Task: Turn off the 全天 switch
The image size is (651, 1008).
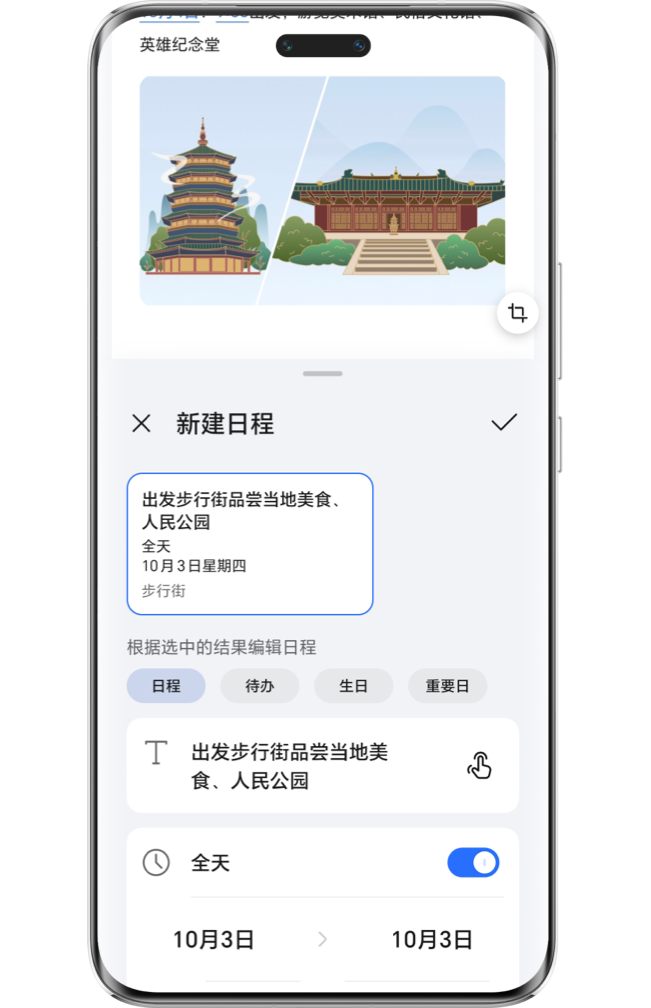Action: click(x=473, y=862)
